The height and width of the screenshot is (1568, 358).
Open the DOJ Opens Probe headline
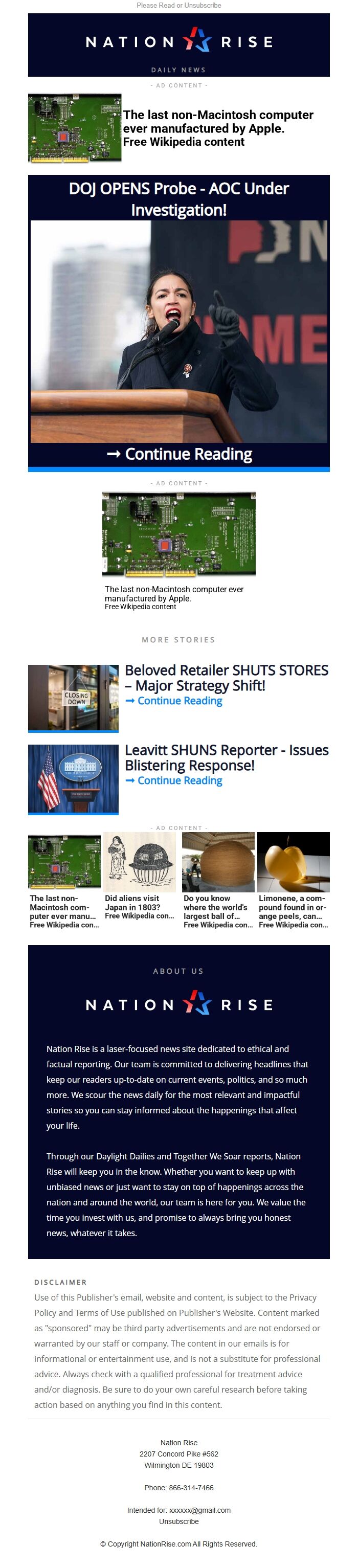178,198
